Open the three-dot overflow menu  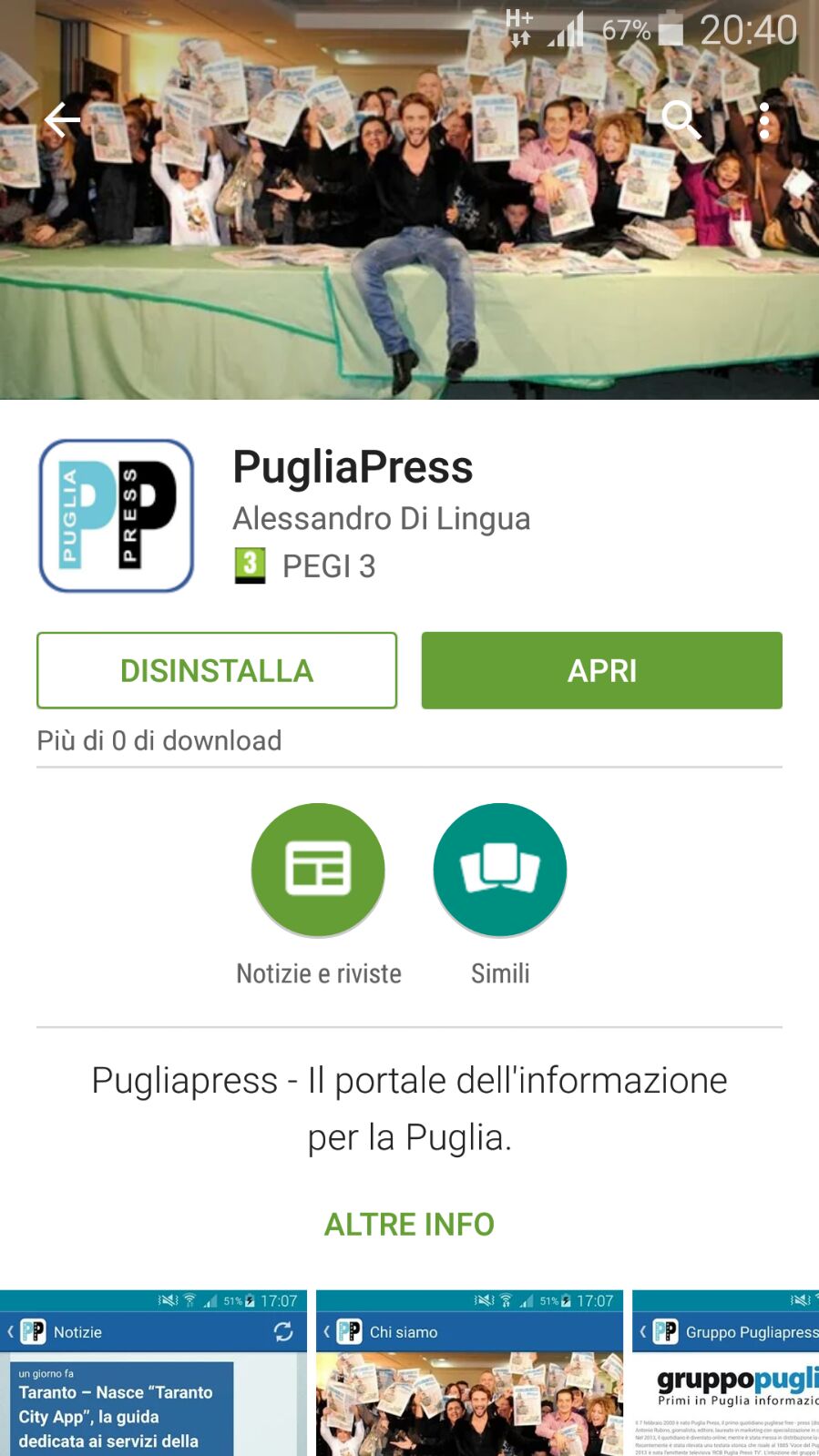point(764,120)
